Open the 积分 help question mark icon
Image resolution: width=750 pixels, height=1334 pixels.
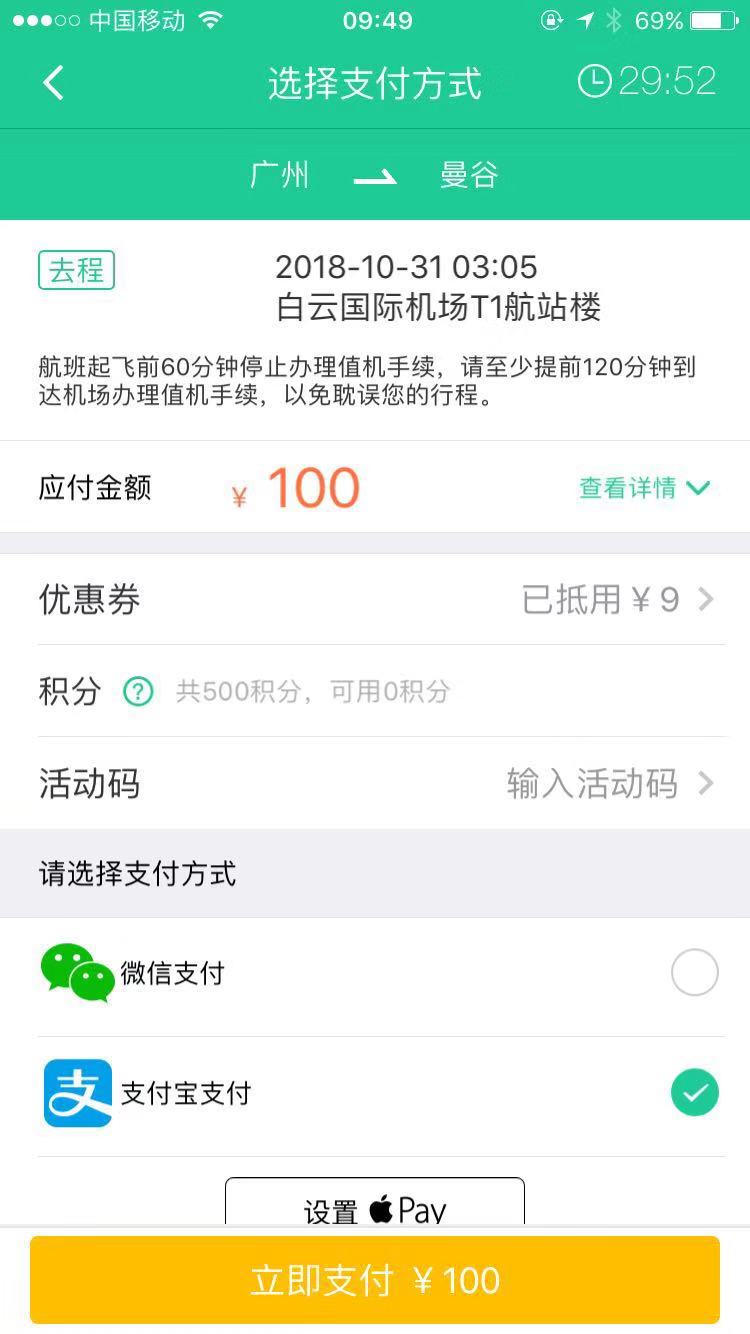click(x=139, y=691)
